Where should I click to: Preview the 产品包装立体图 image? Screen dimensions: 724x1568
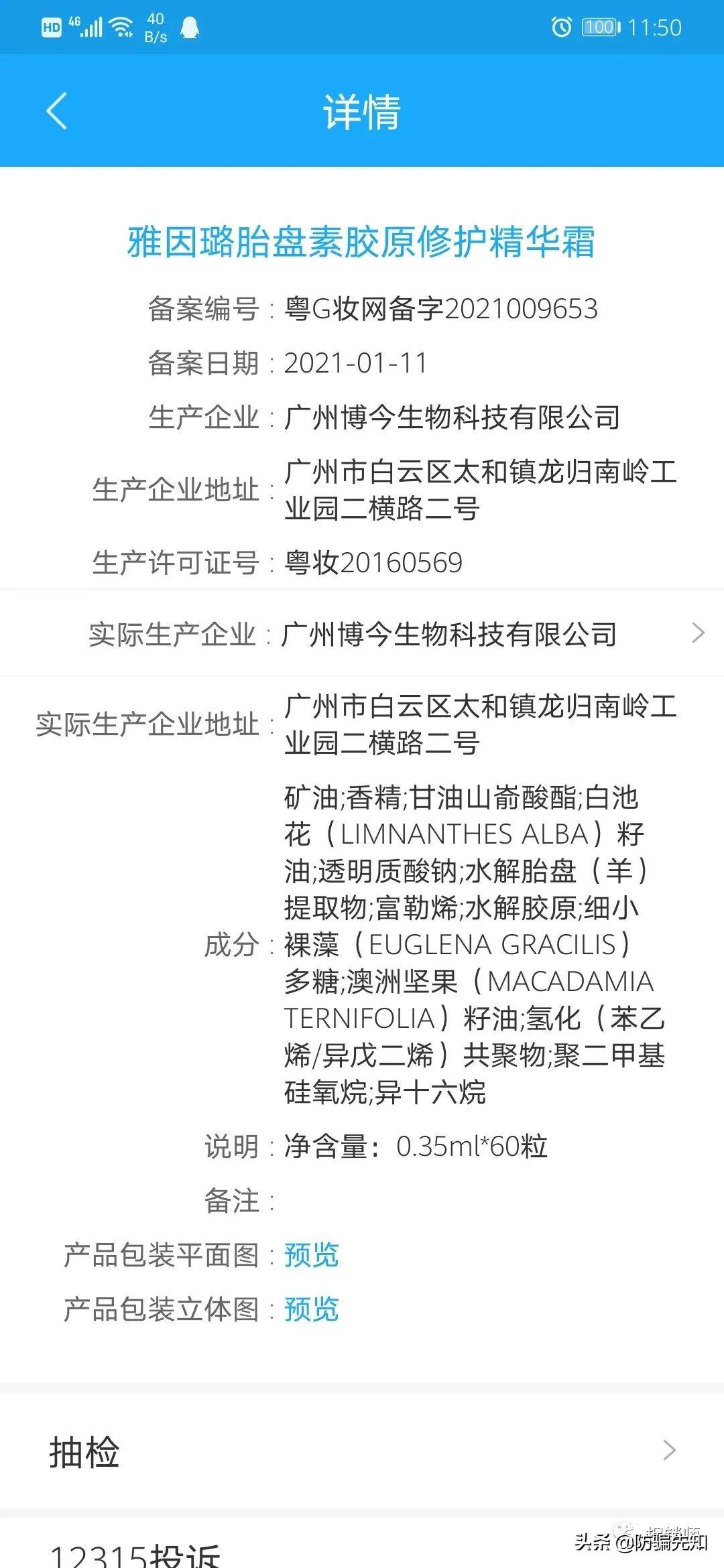(312, 1309)
